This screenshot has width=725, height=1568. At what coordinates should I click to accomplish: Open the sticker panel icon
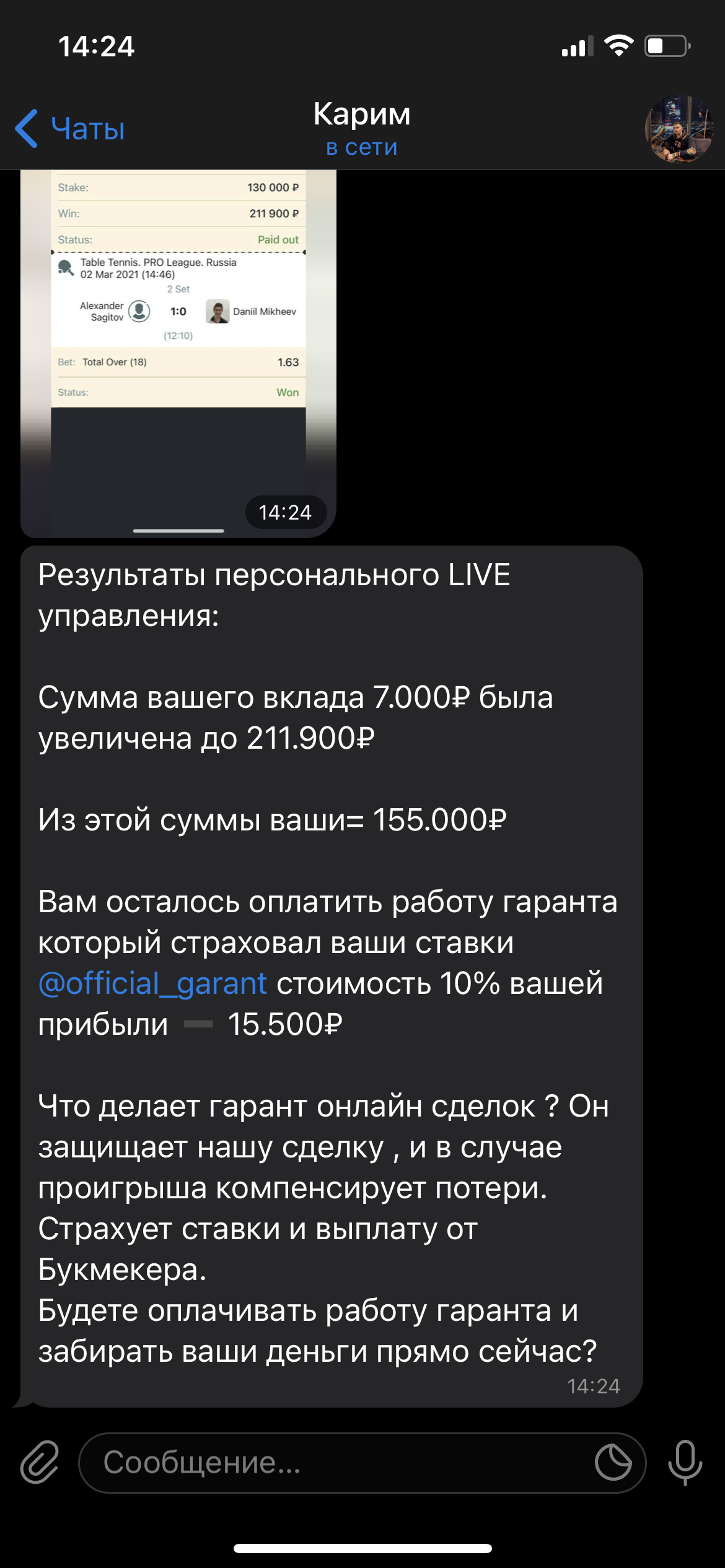[613, 1462]
